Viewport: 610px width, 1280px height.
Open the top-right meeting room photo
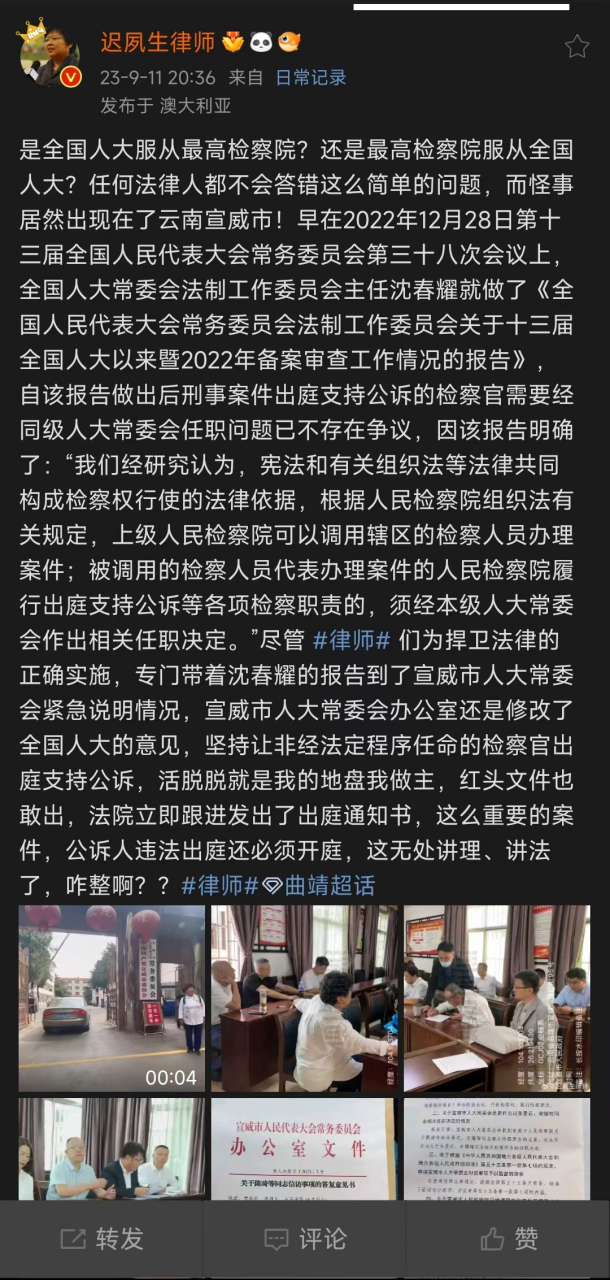click(x=497, y=998)
